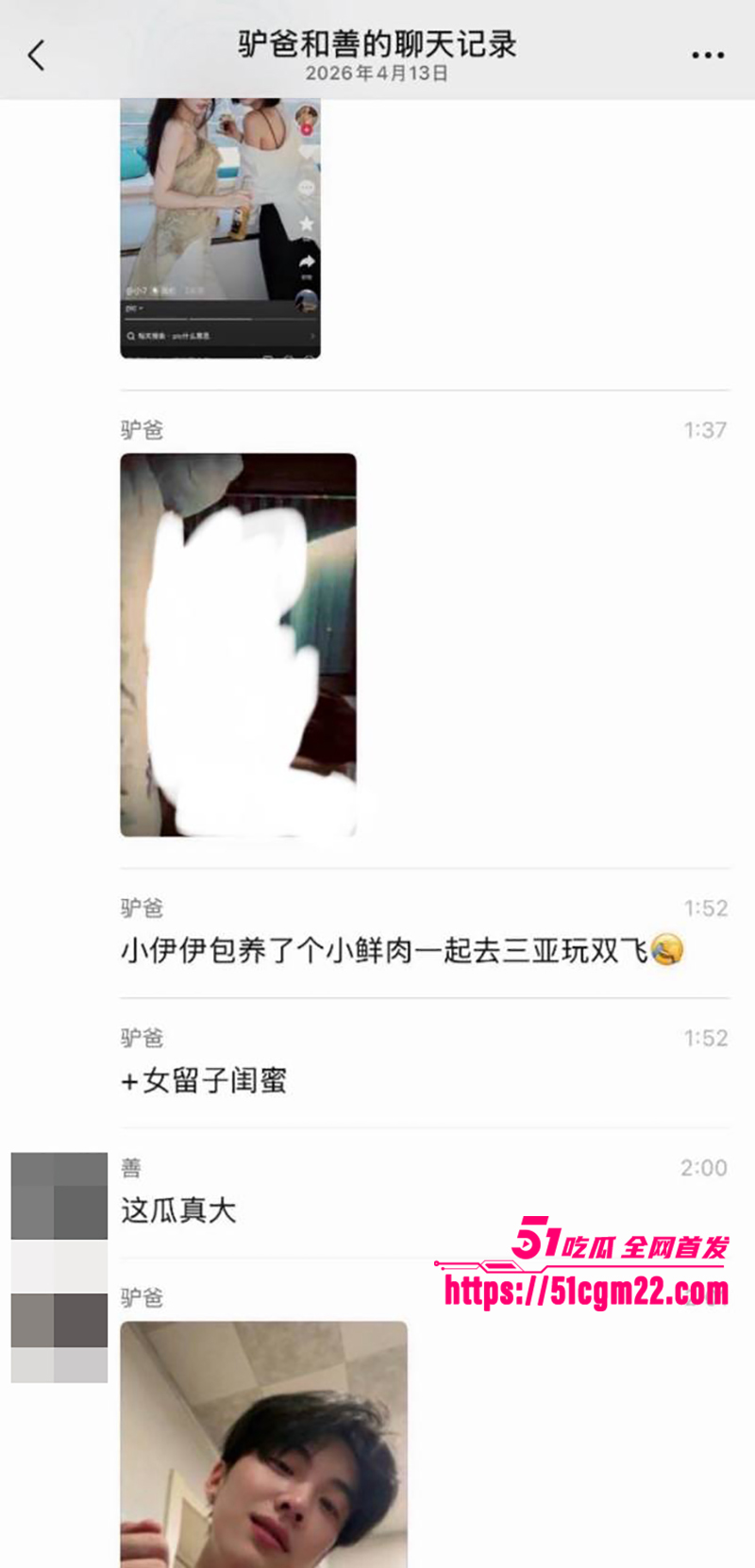Tap the chat title 驴爸和善的聊天记录
The image size is (755, 1568).
point(377,44)
